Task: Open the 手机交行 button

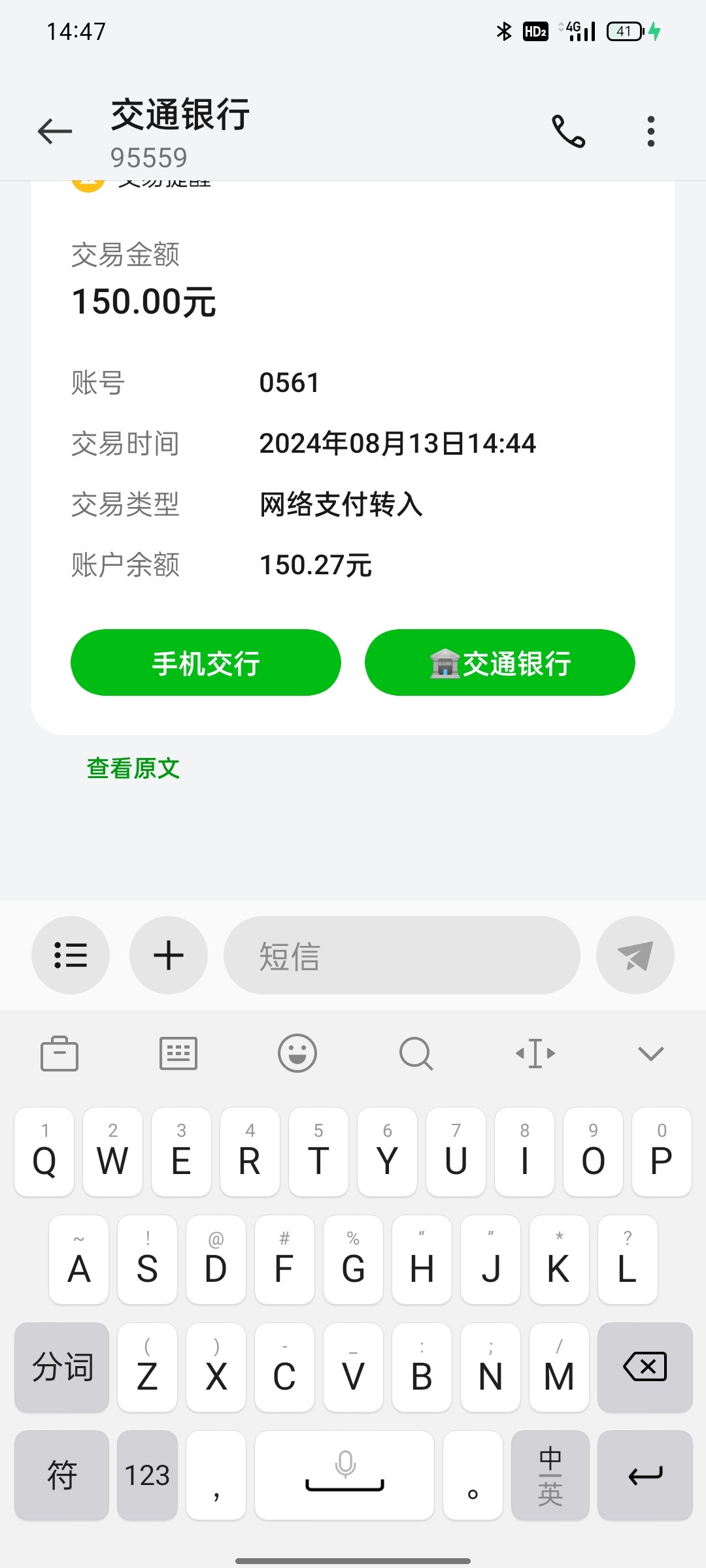Action: (206, 663)
